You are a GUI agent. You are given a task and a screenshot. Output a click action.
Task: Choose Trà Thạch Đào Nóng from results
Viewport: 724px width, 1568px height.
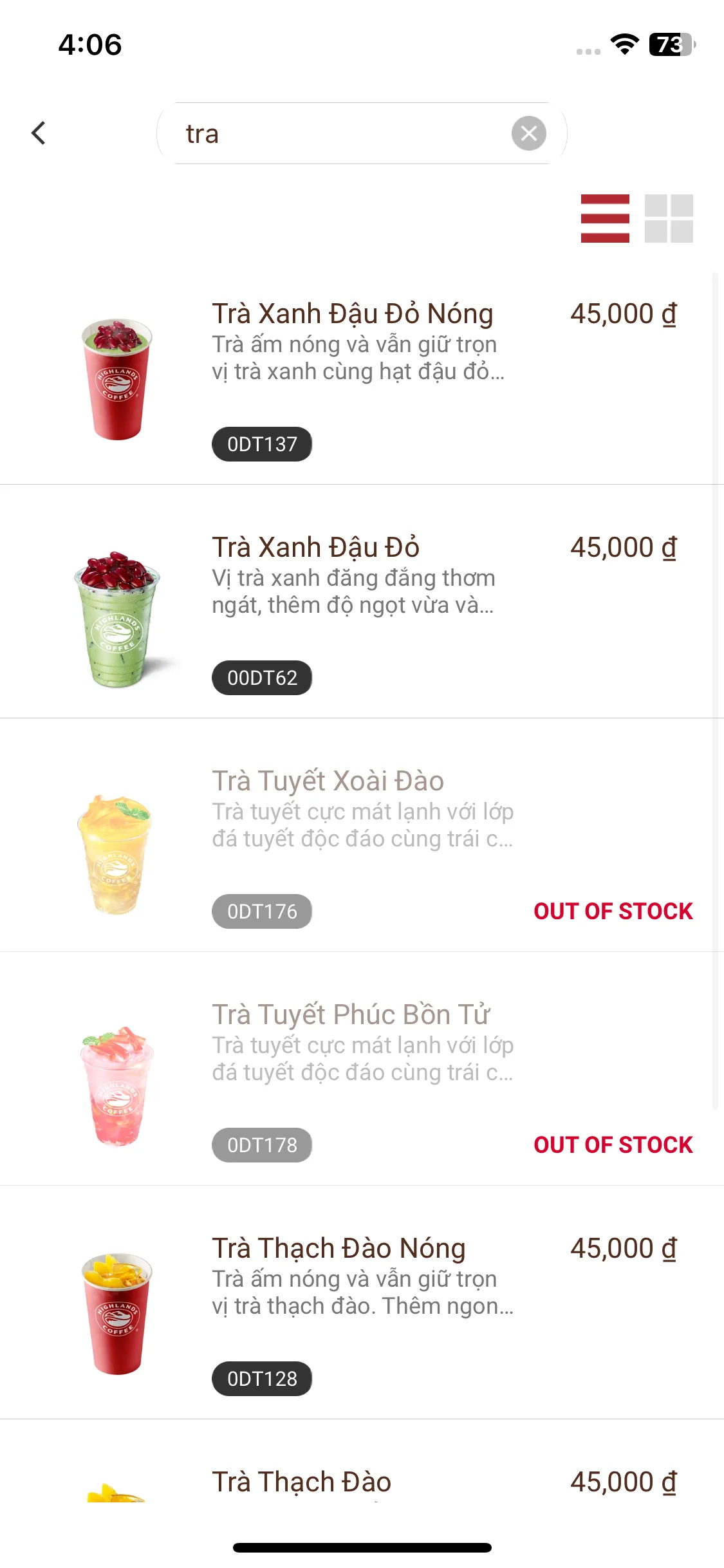click(339, 1249)
